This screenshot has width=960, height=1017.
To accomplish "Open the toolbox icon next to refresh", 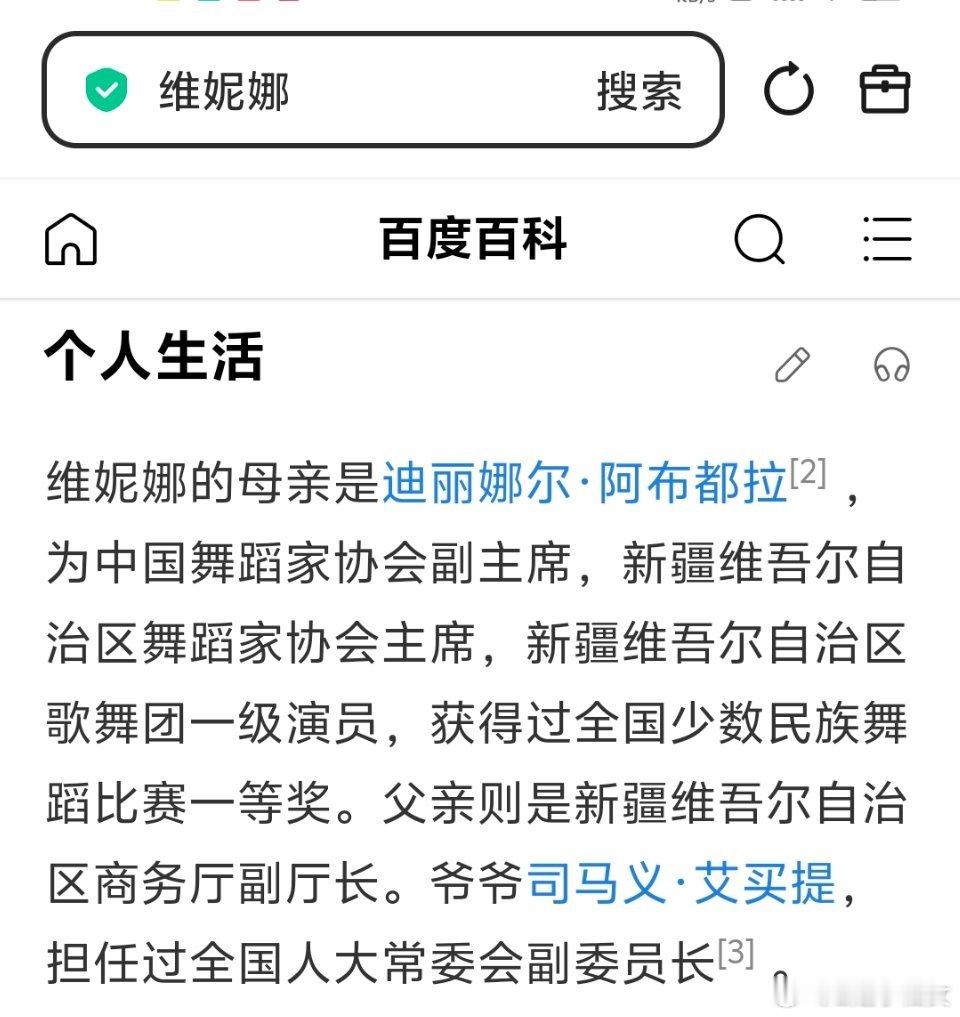I will pyautogui.click(x=885, y=88).
